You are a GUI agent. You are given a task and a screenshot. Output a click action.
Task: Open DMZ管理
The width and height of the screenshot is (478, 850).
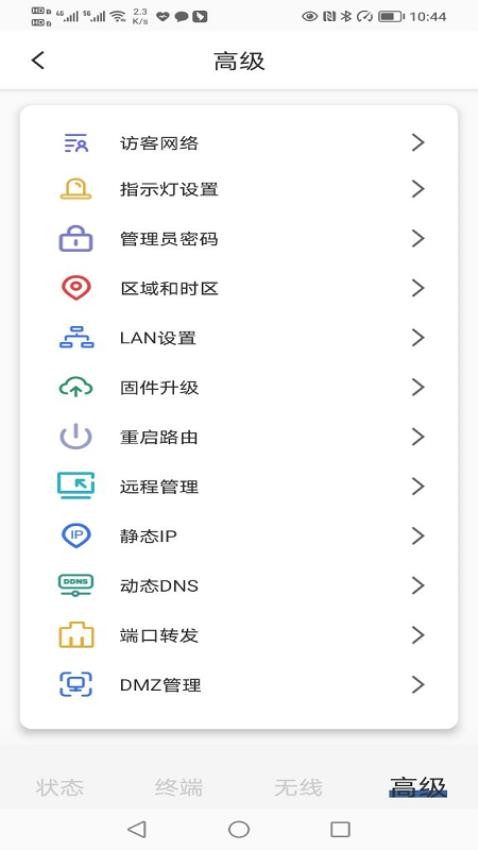point(239,685)
